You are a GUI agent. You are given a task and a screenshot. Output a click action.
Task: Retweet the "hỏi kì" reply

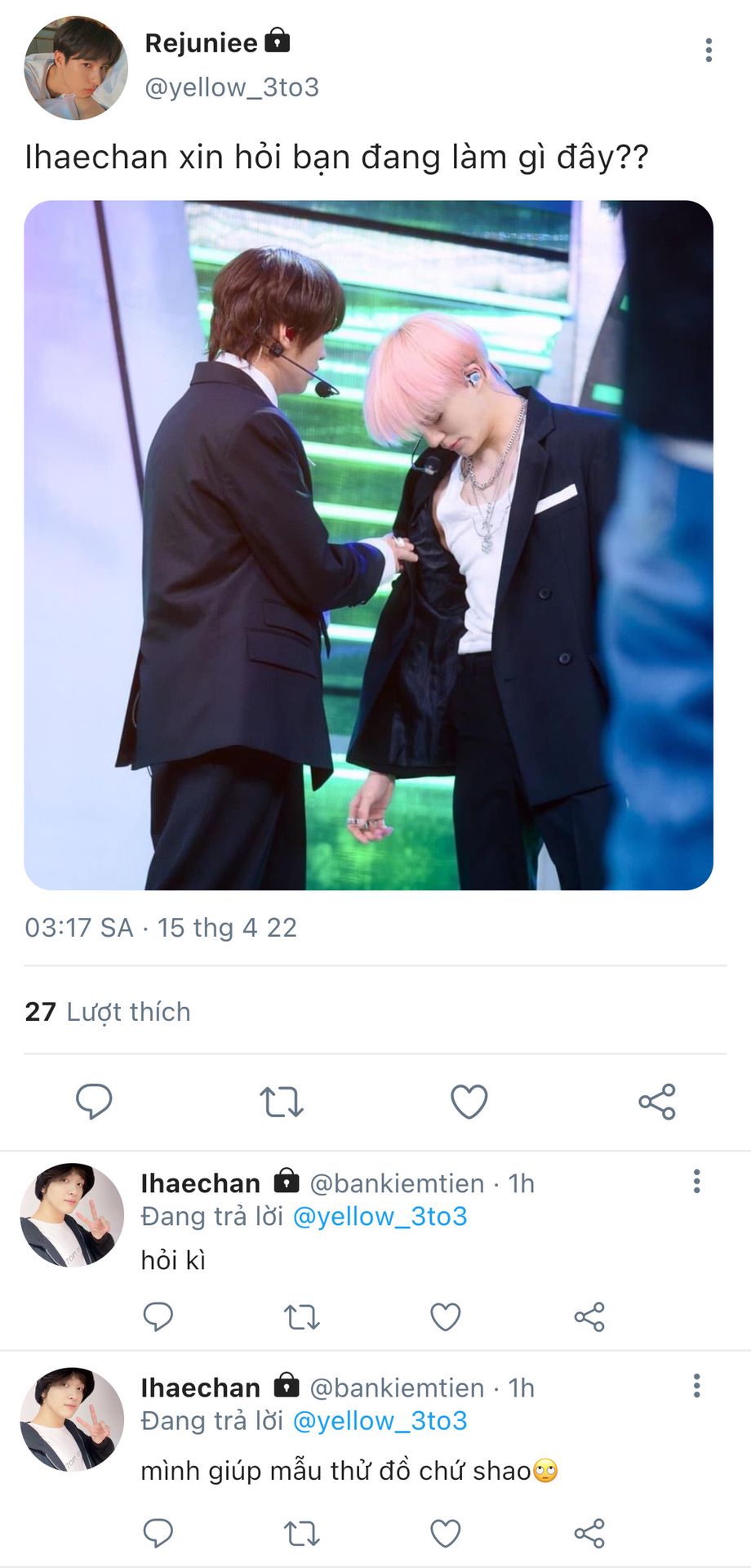coord(301,1316)
